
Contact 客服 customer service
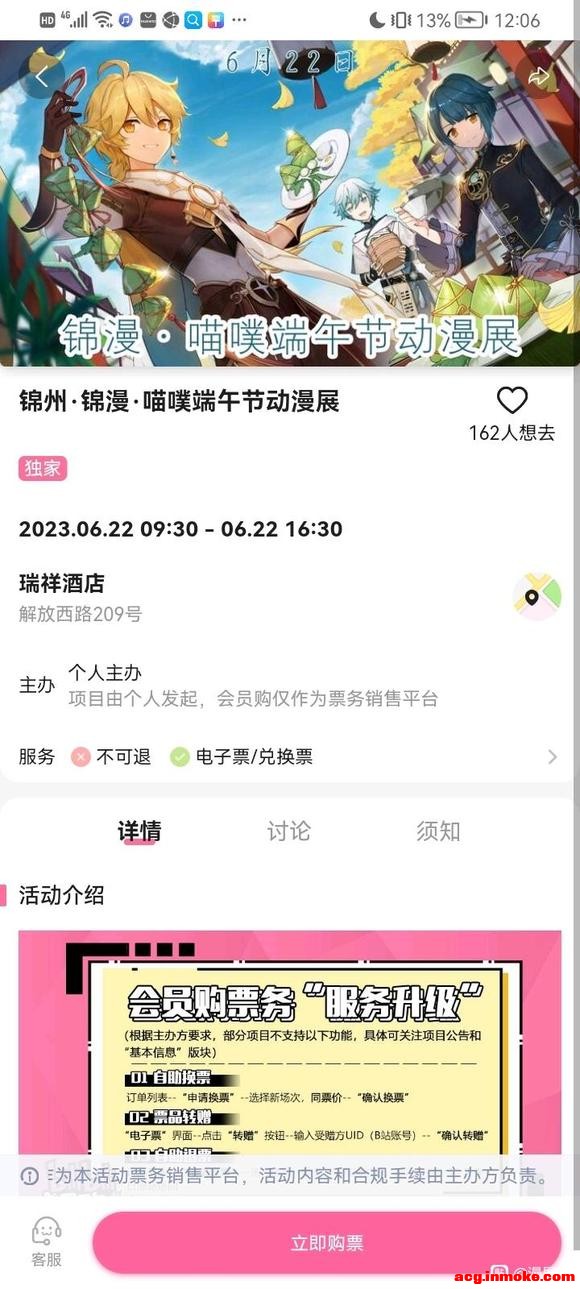coord(46,1241)
